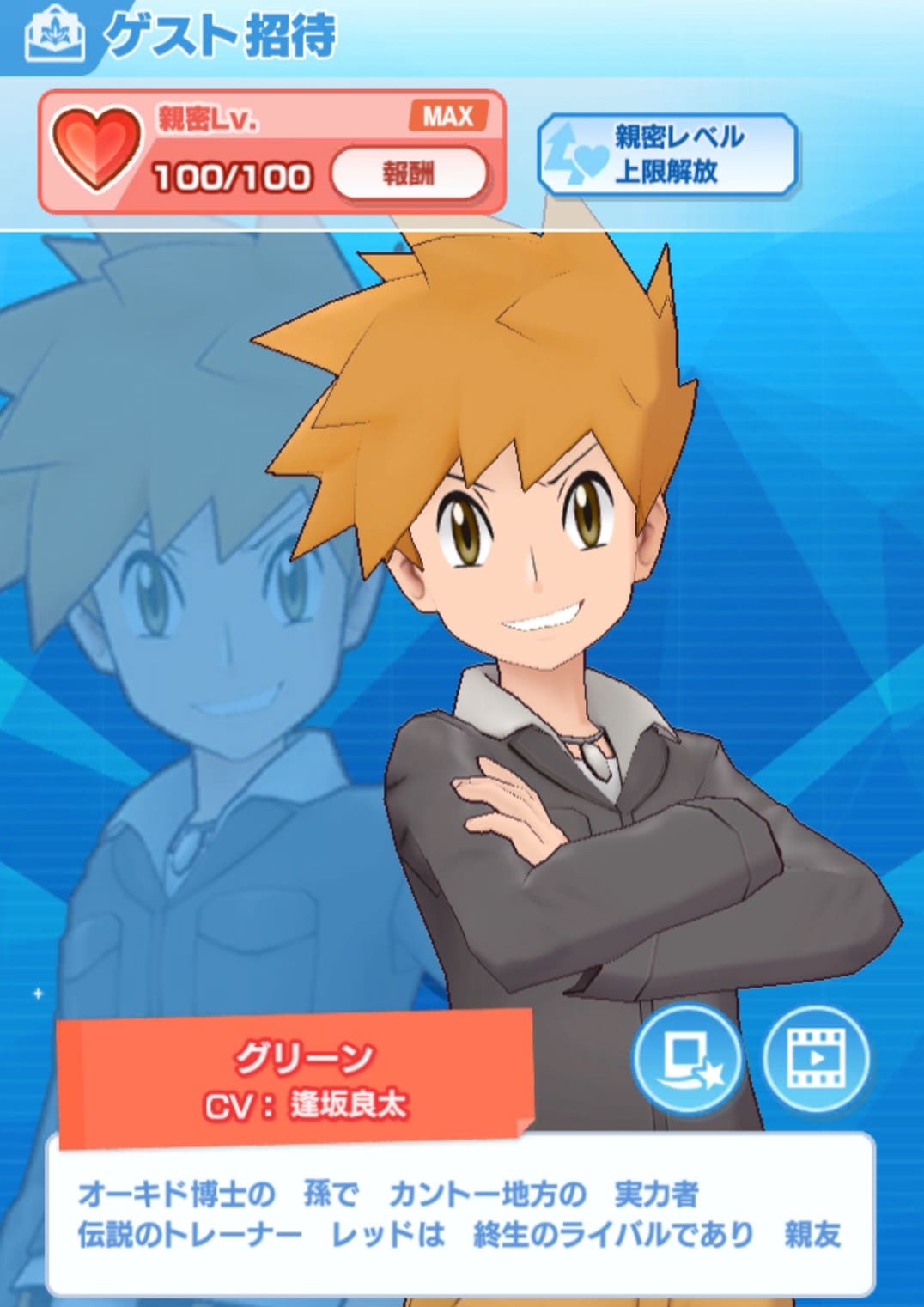Open the 報酬 rewards button

(409, 174)
